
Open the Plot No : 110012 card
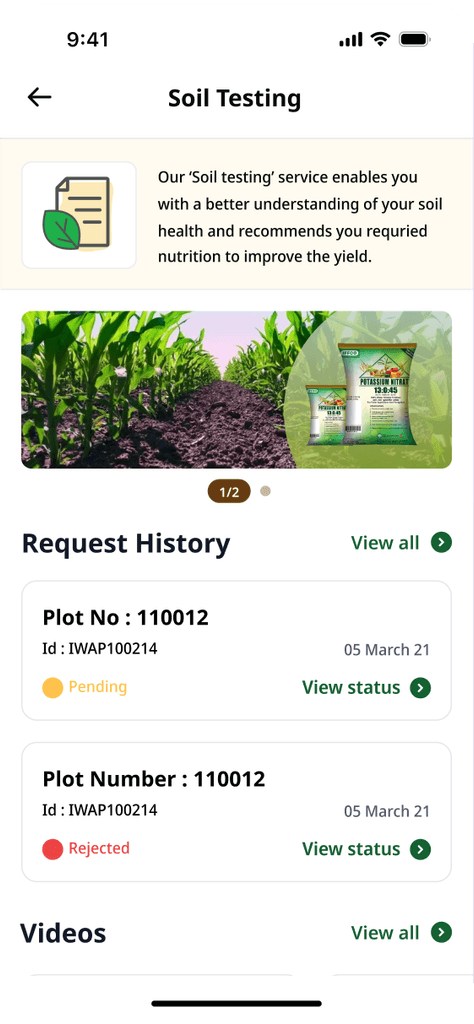tap(236, 650)
